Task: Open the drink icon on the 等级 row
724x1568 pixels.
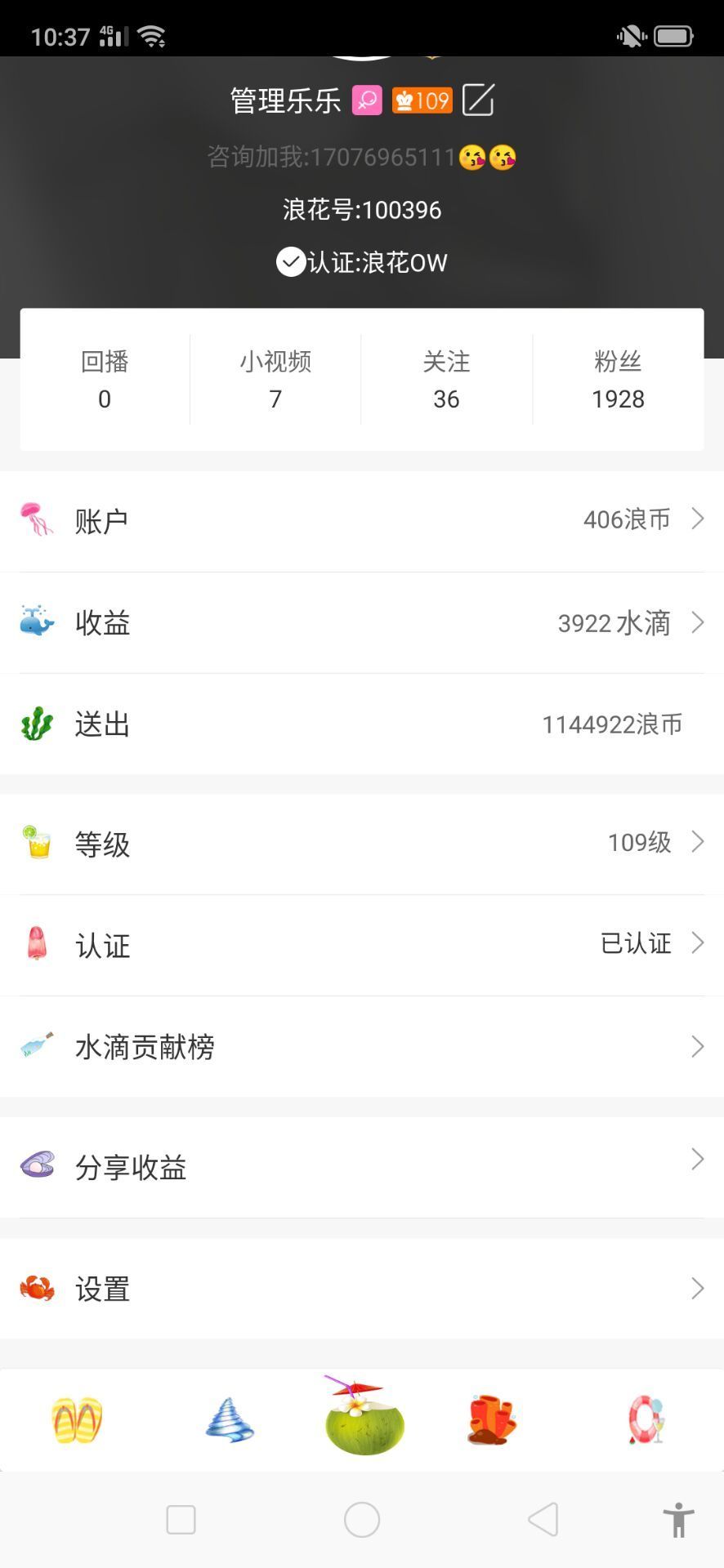Action: click(x=36, y=844)
